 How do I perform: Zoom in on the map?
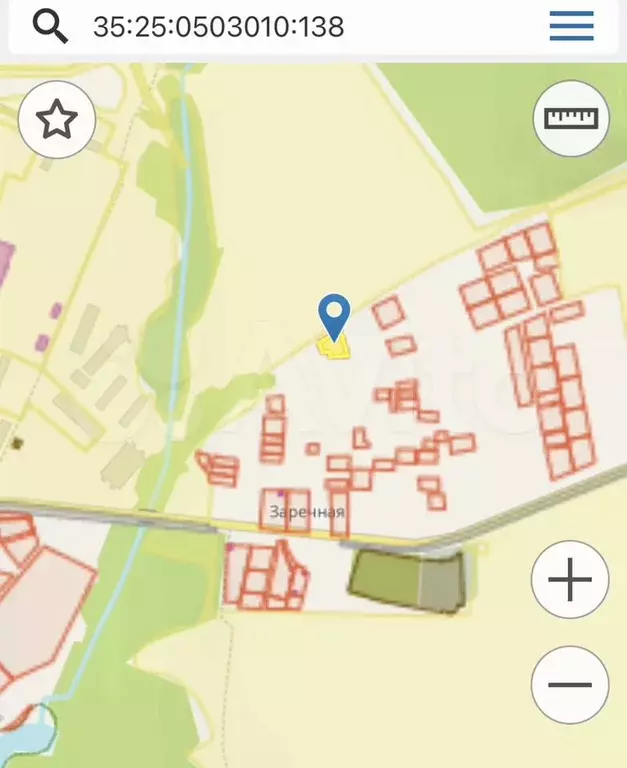[x=570, y=579]
